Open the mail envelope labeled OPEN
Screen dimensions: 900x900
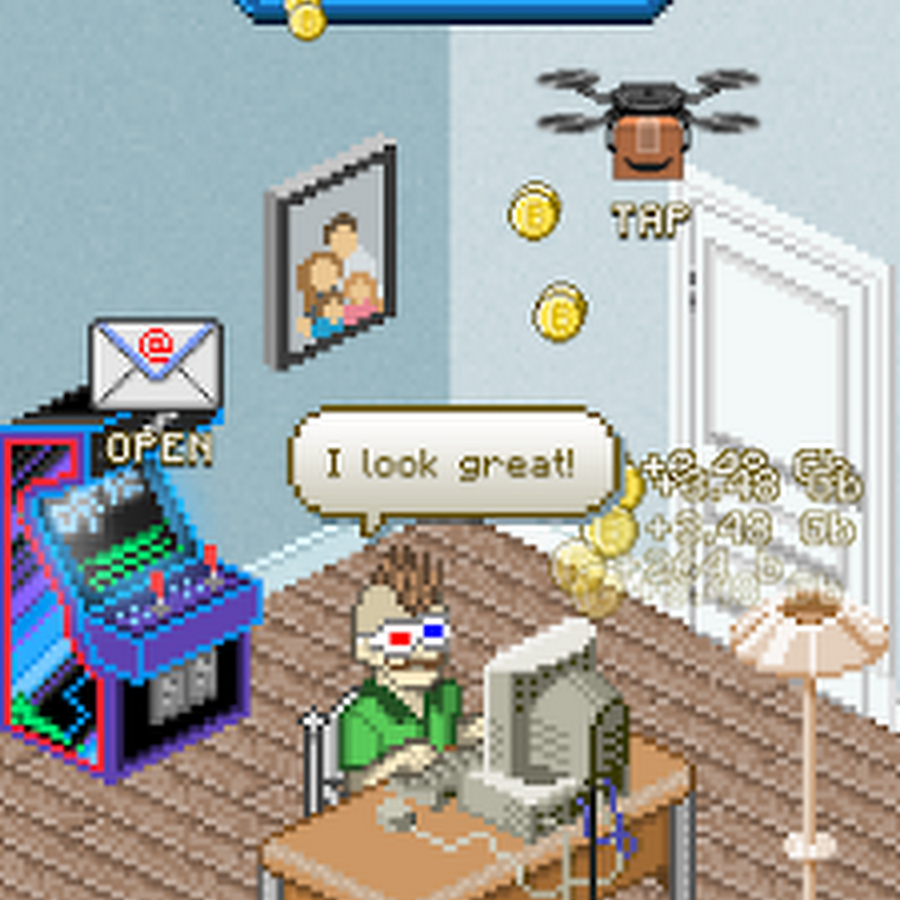point(156,365)
